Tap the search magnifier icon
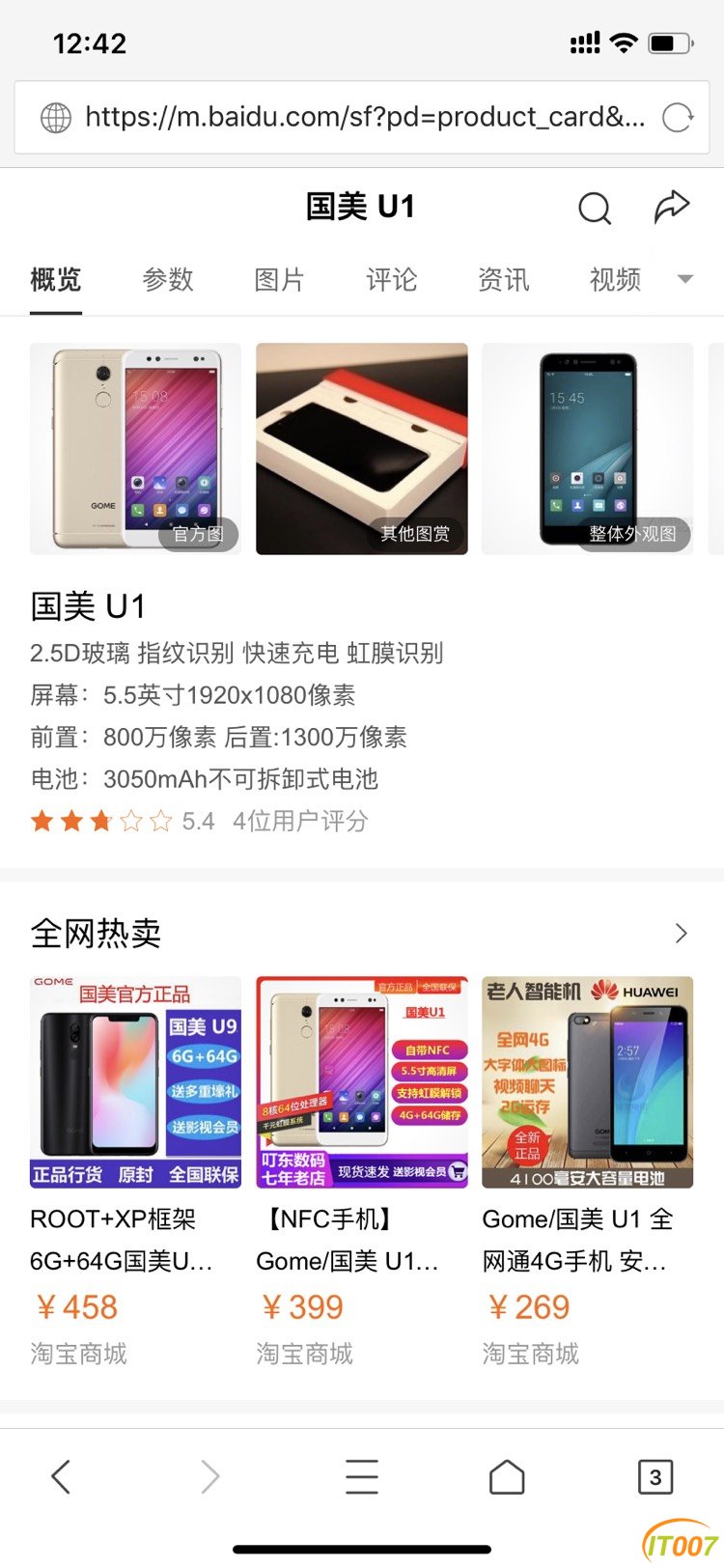The image size is (724, 1568). tap(595, 208)
